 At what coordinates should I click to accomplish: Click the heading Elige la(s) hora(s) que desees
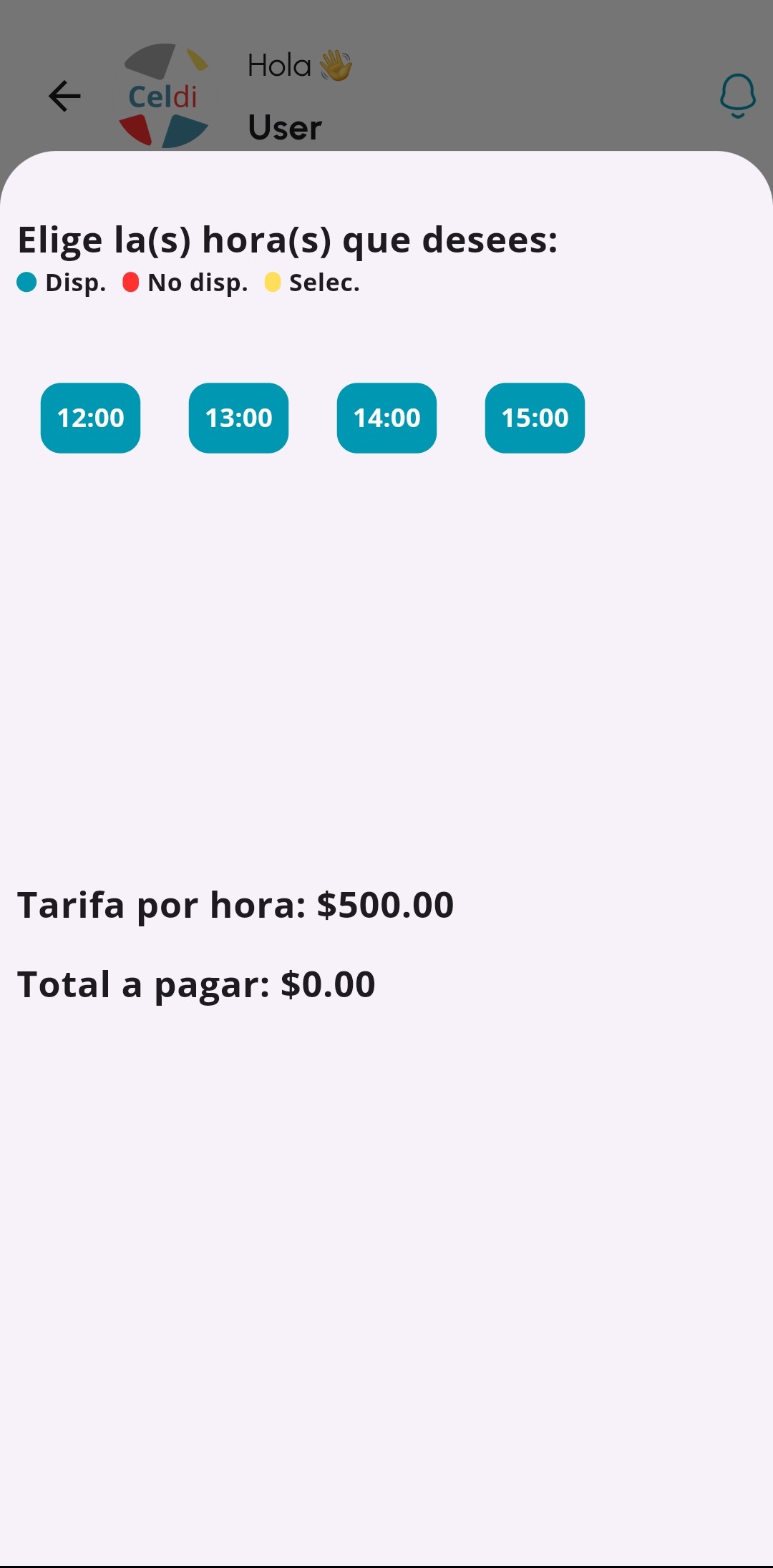coord(288,239)
